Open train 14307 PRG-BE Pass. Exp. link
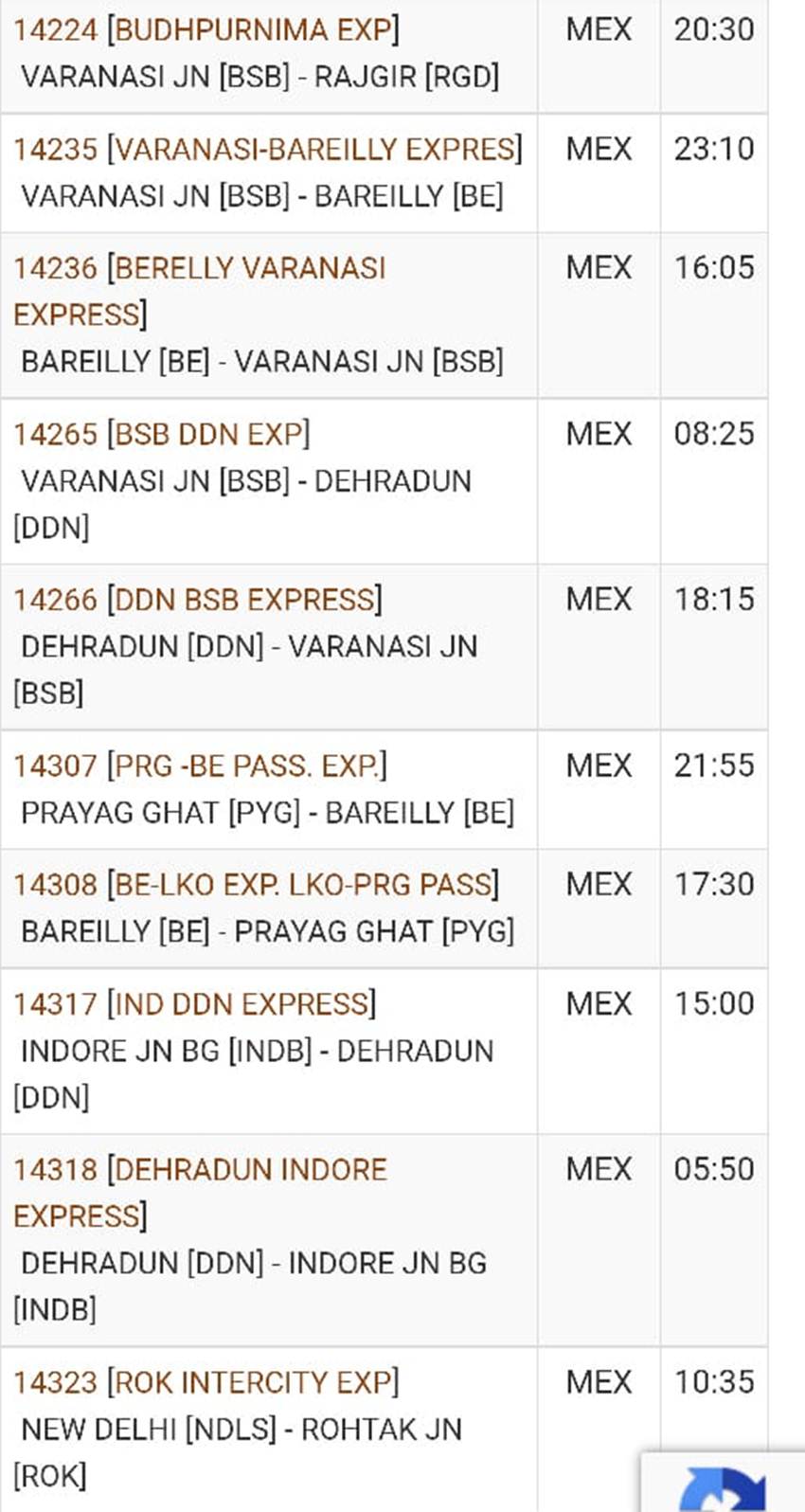The width and height of the screenshot is (805, 1512). coord(200,765)
